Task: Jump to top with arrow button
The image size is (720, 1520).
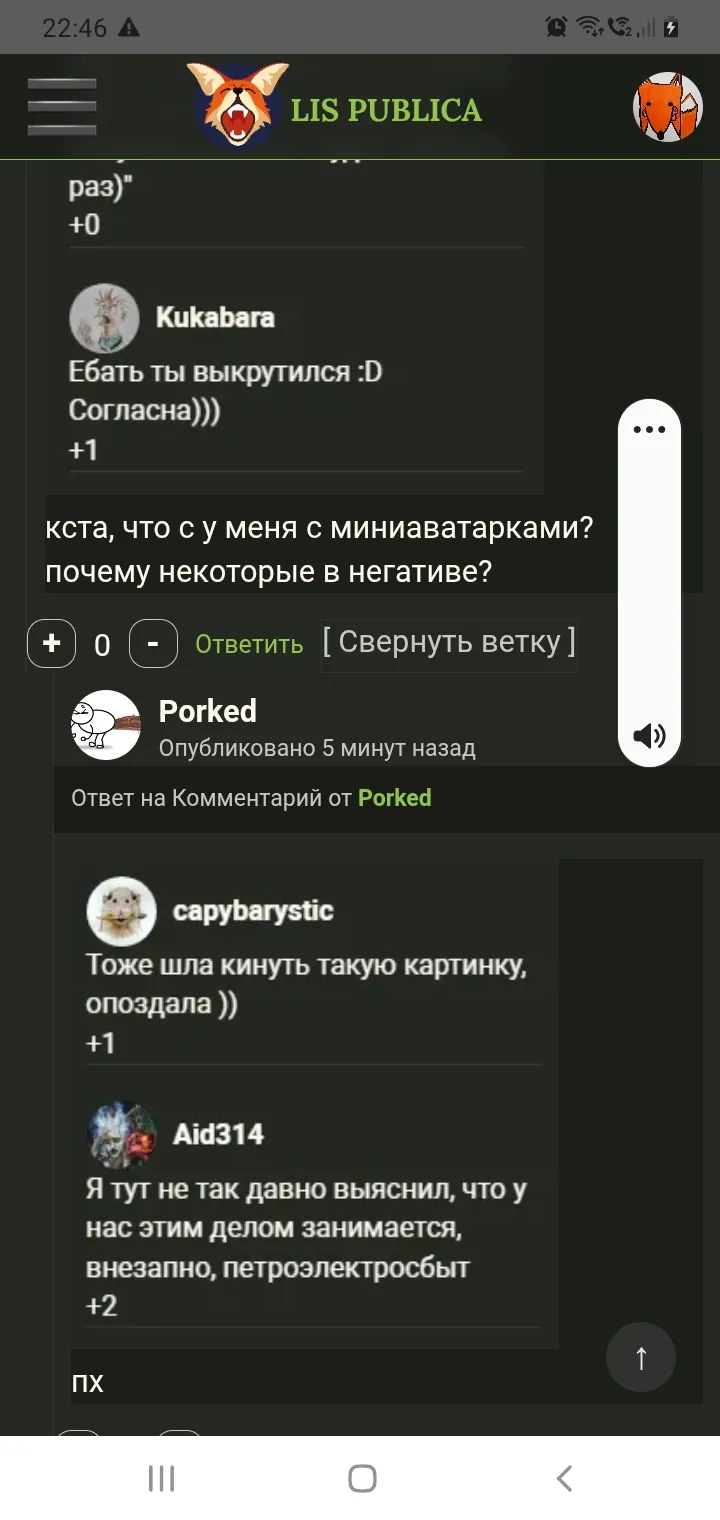Action: click(641, 1357)
